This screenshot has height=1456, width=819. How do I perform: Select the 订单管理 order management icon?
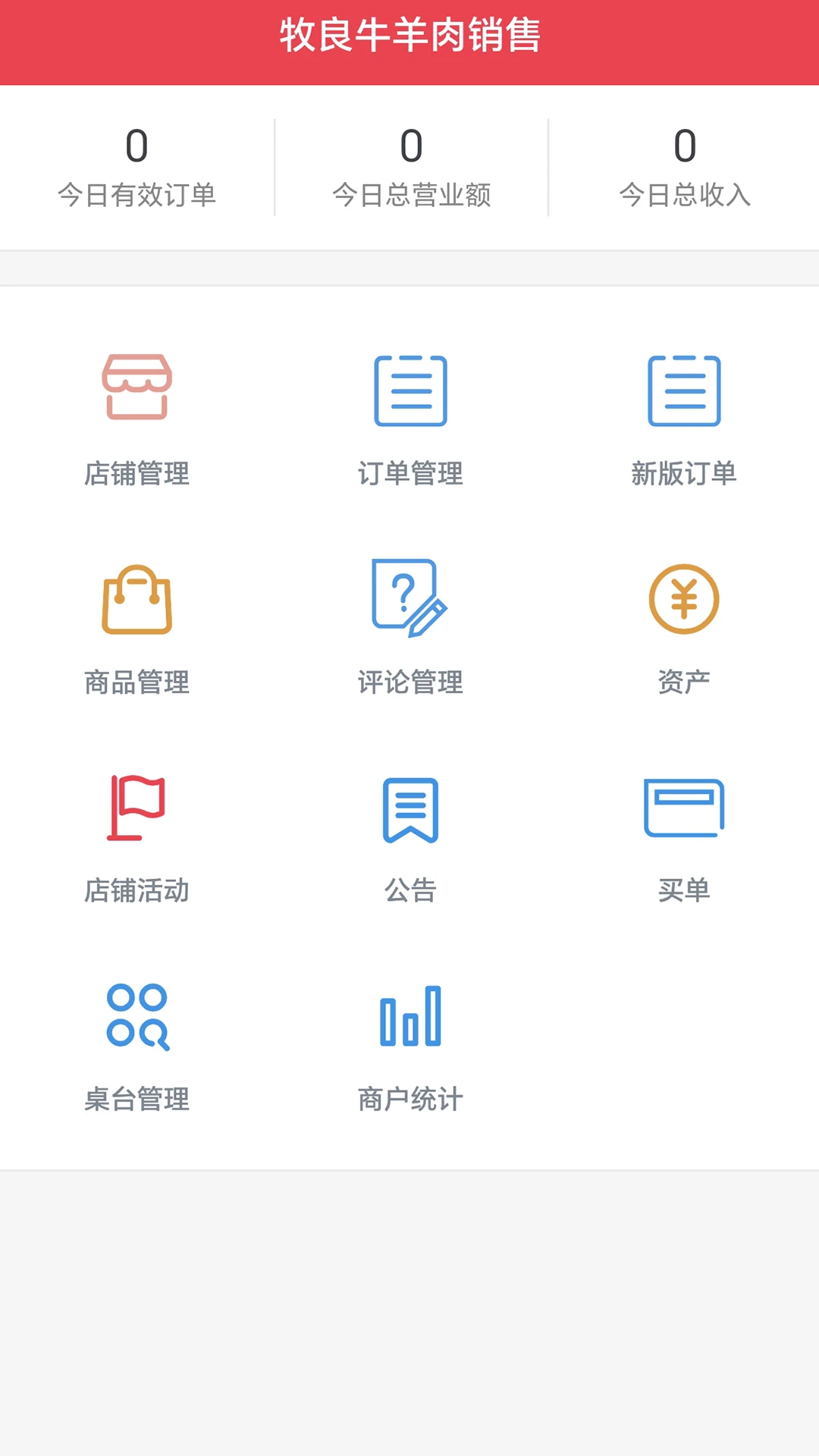(409, 391)
